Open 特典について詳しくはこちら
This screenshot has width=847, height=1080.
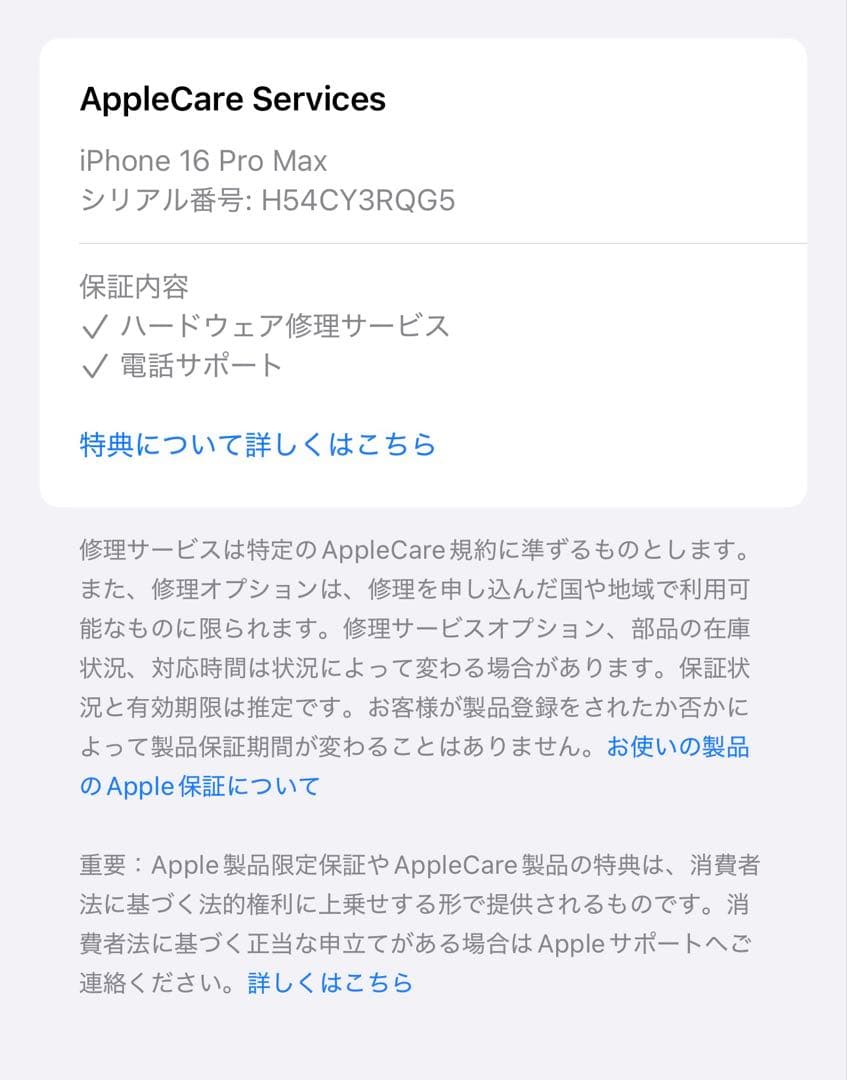coord(258,445)
